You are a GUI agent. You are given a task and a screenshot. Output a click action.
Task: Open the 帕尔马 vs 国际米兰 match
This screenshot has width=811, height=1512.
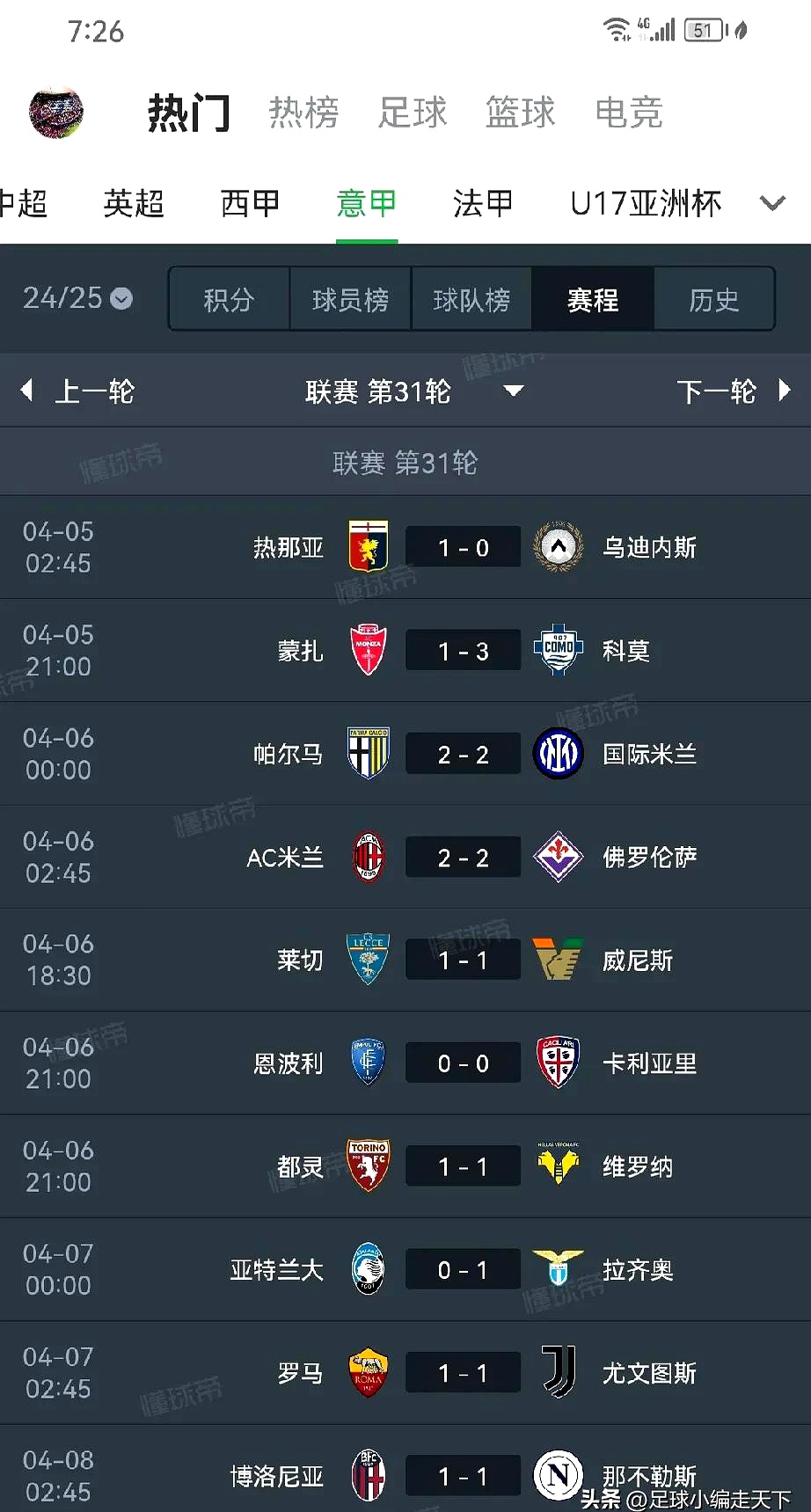pyautogui.click(x=463, y=755)
